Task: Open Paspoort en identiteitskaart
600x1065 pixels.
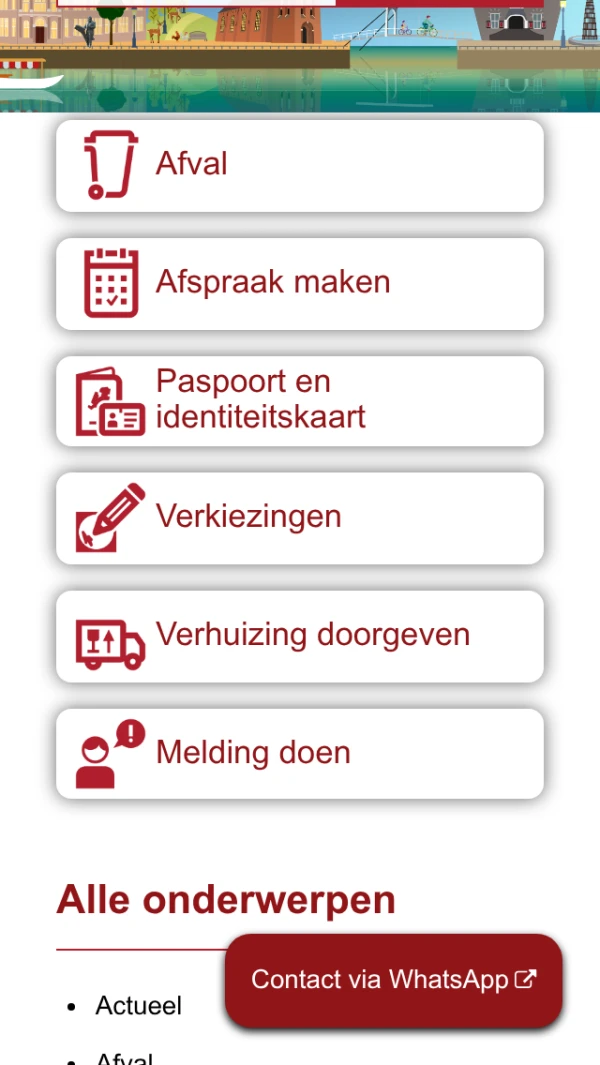Action: click(x=299, y=400)
